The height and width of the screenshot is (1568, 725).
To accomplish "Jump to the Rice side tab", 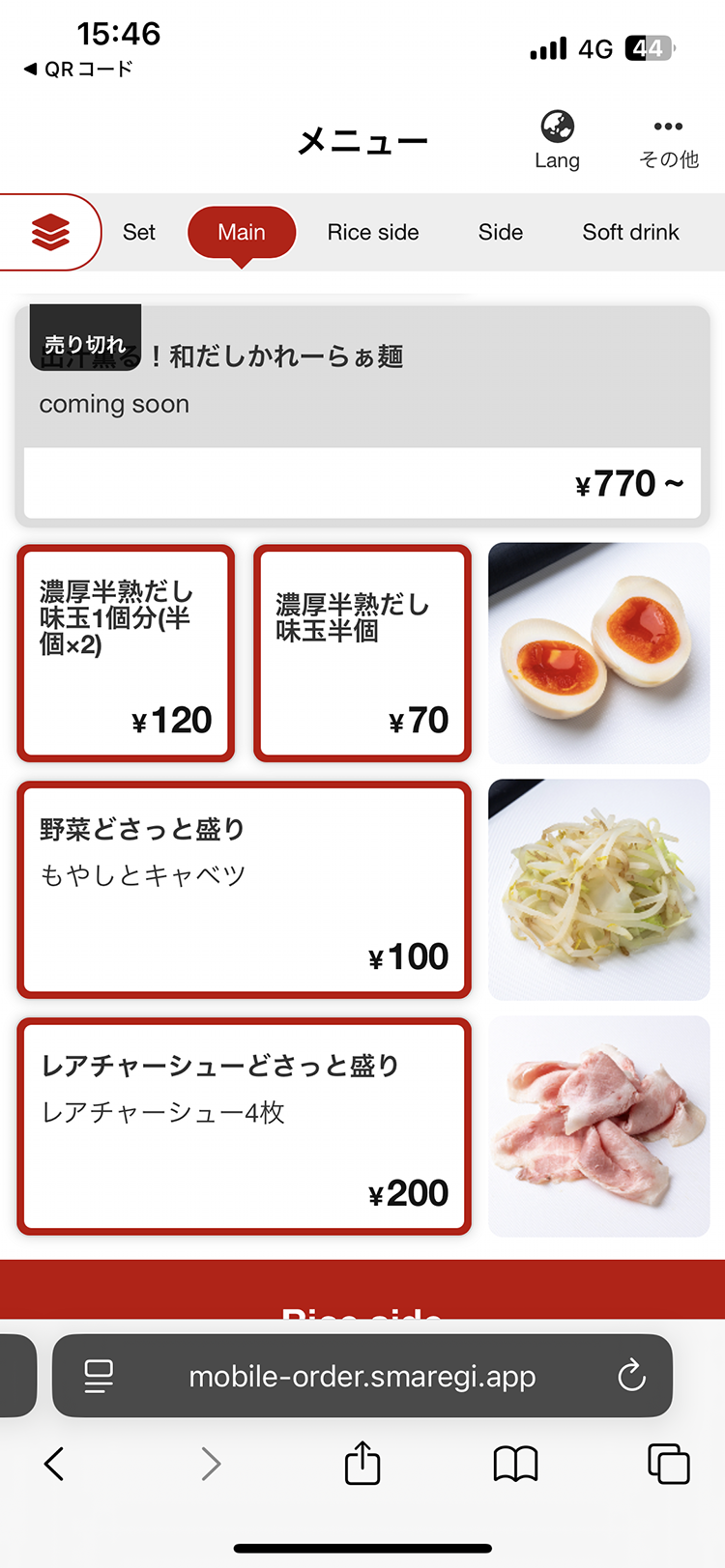I will (x=373, y=232).
